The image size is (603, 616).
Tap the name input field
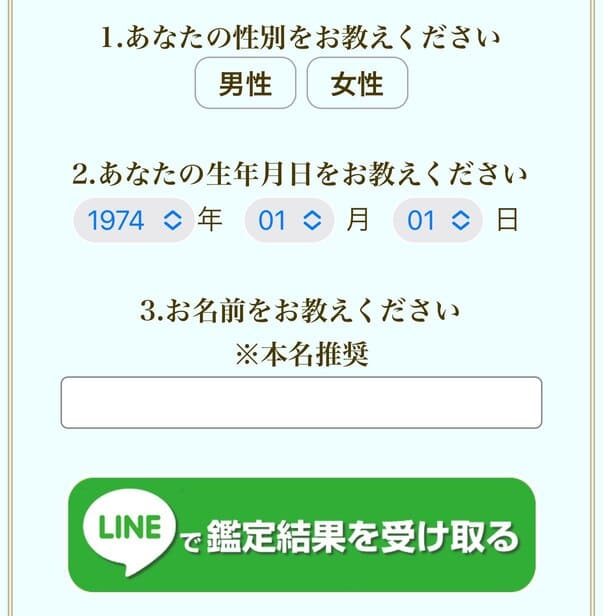[x=301, y=402]
